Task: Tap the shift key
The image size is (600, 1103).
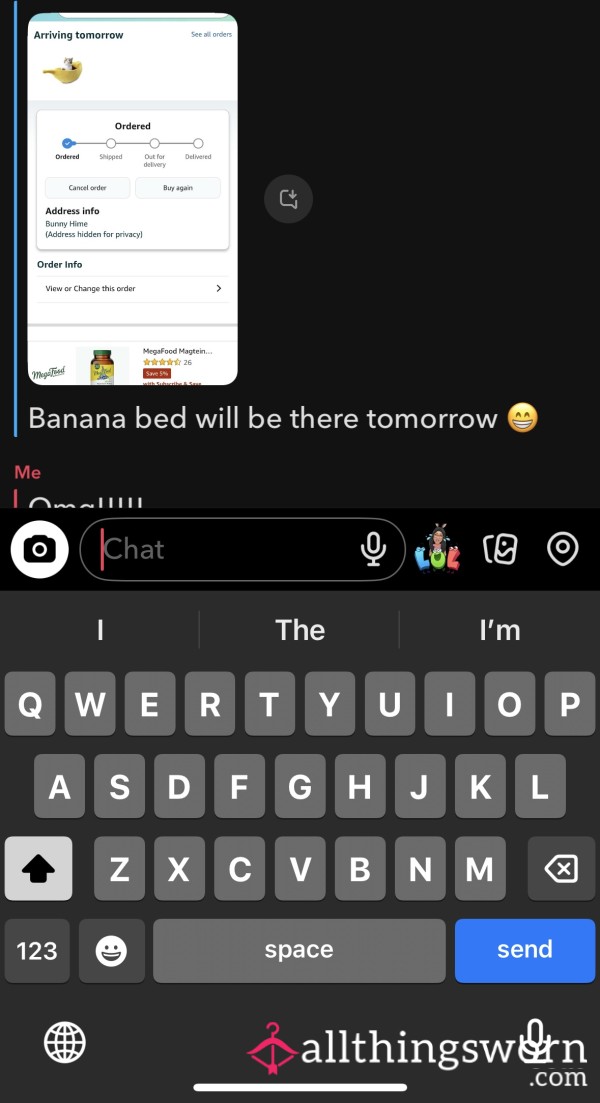Action: (38, 869)
